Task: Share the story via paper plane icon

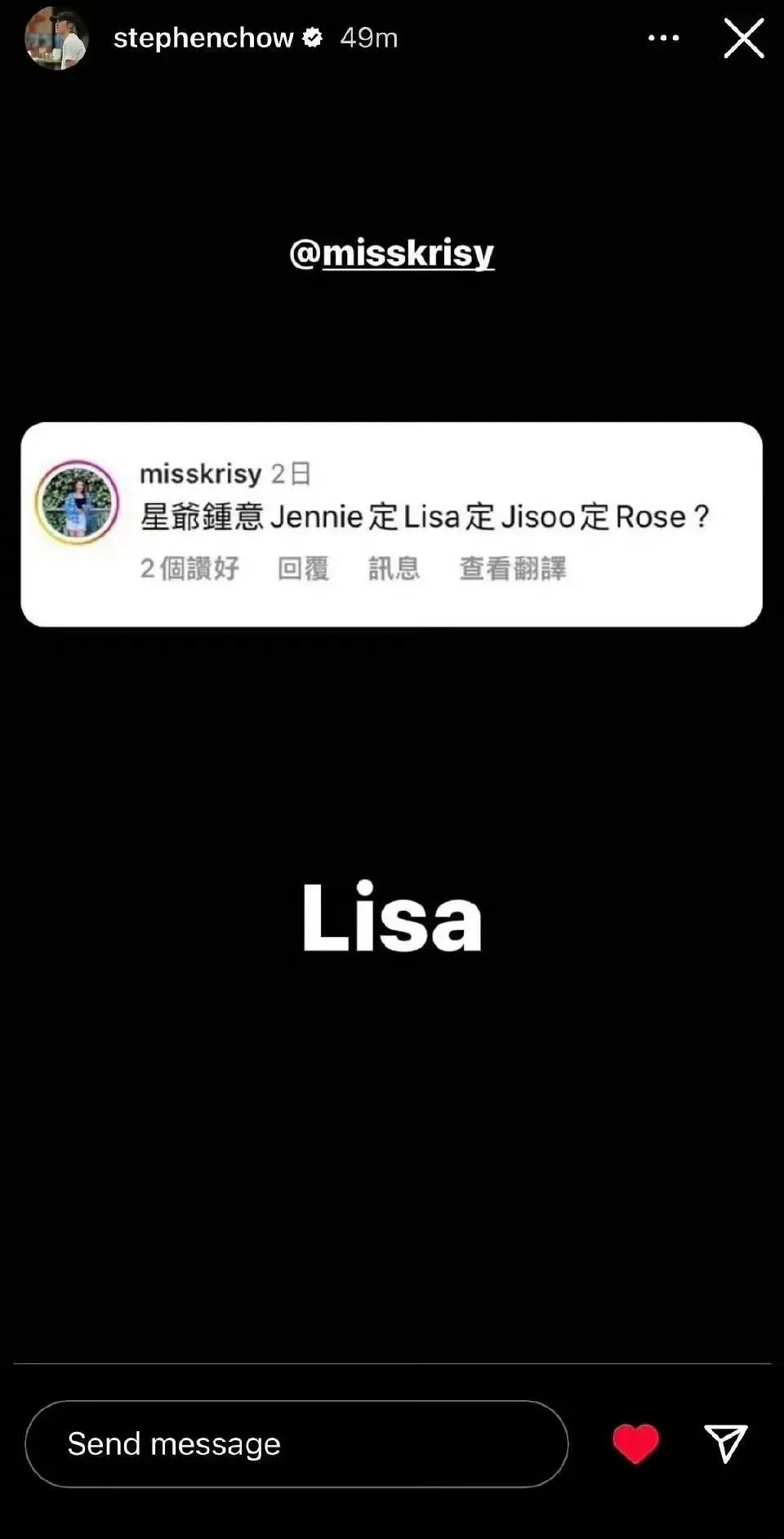Action: click(x=725, y=1443)
